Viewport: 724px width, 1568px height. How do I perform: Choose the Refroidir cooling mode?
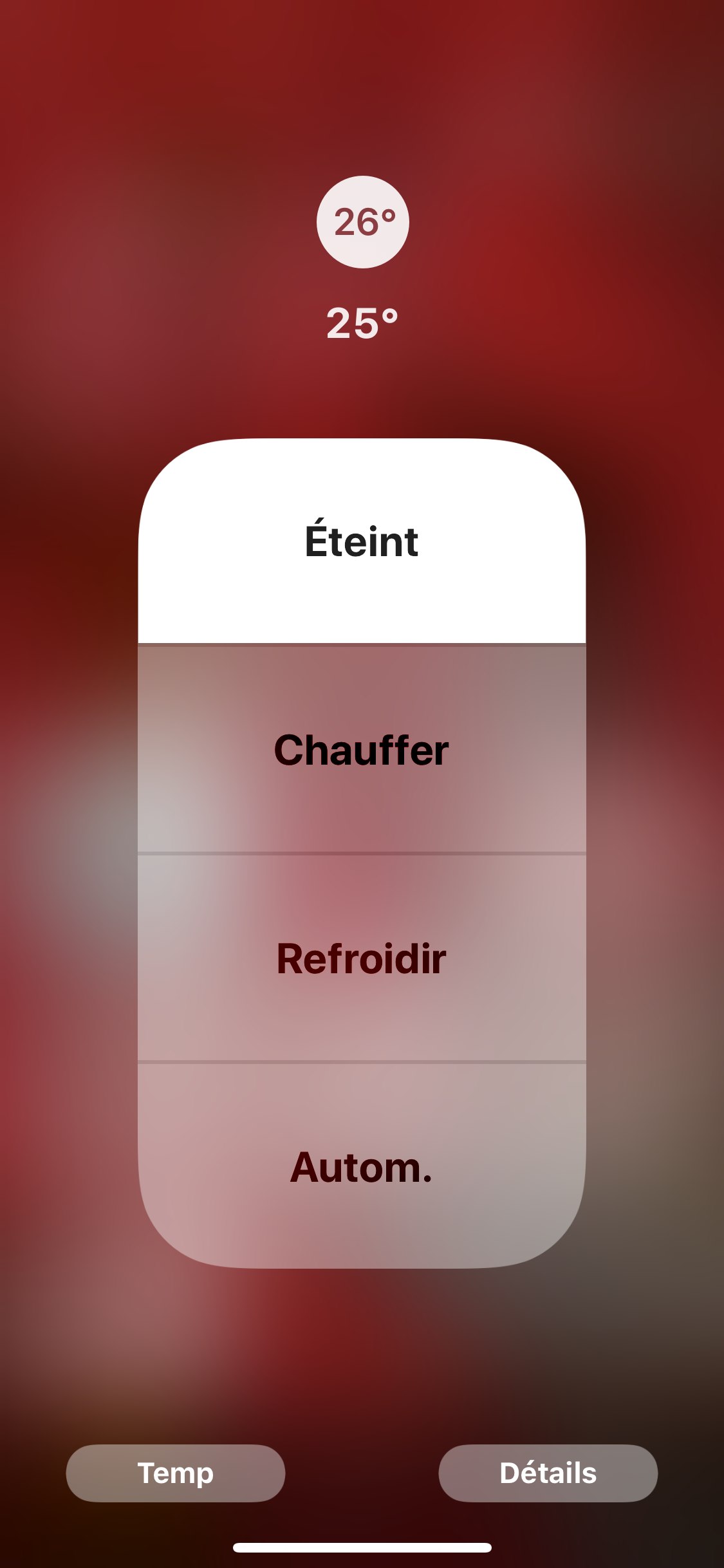362,958
